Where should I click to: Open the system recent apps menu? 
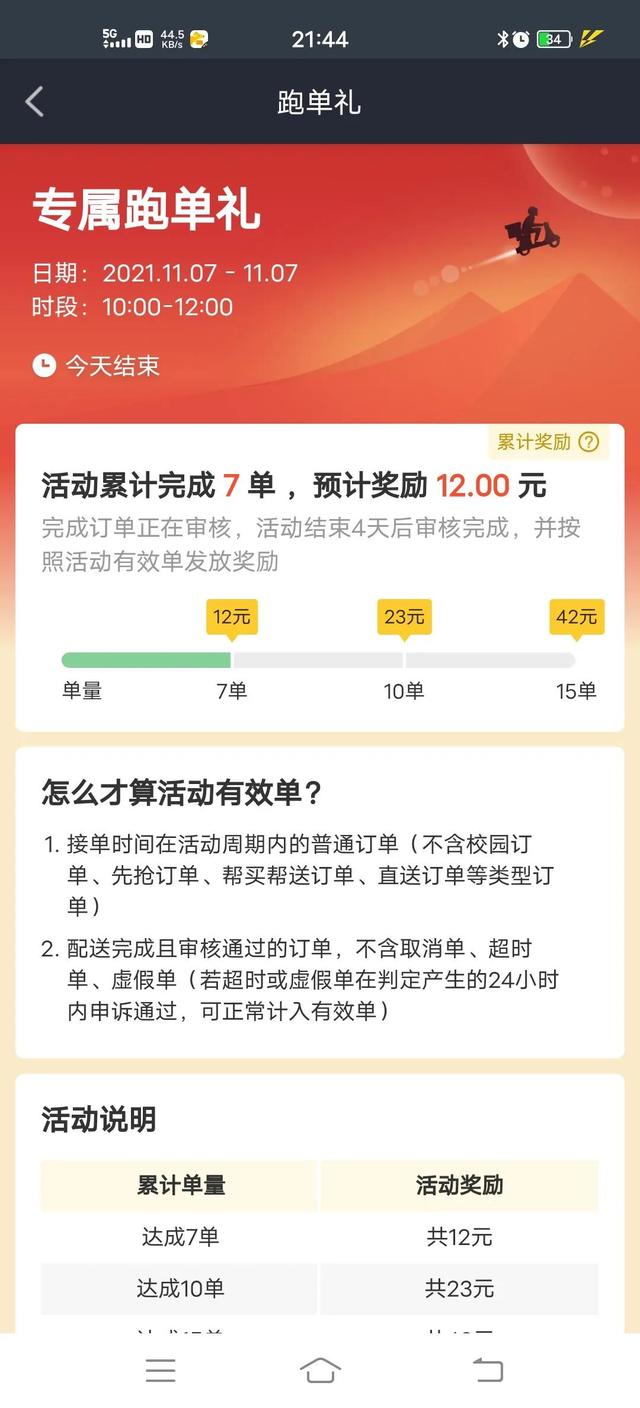click(160, 1370)
